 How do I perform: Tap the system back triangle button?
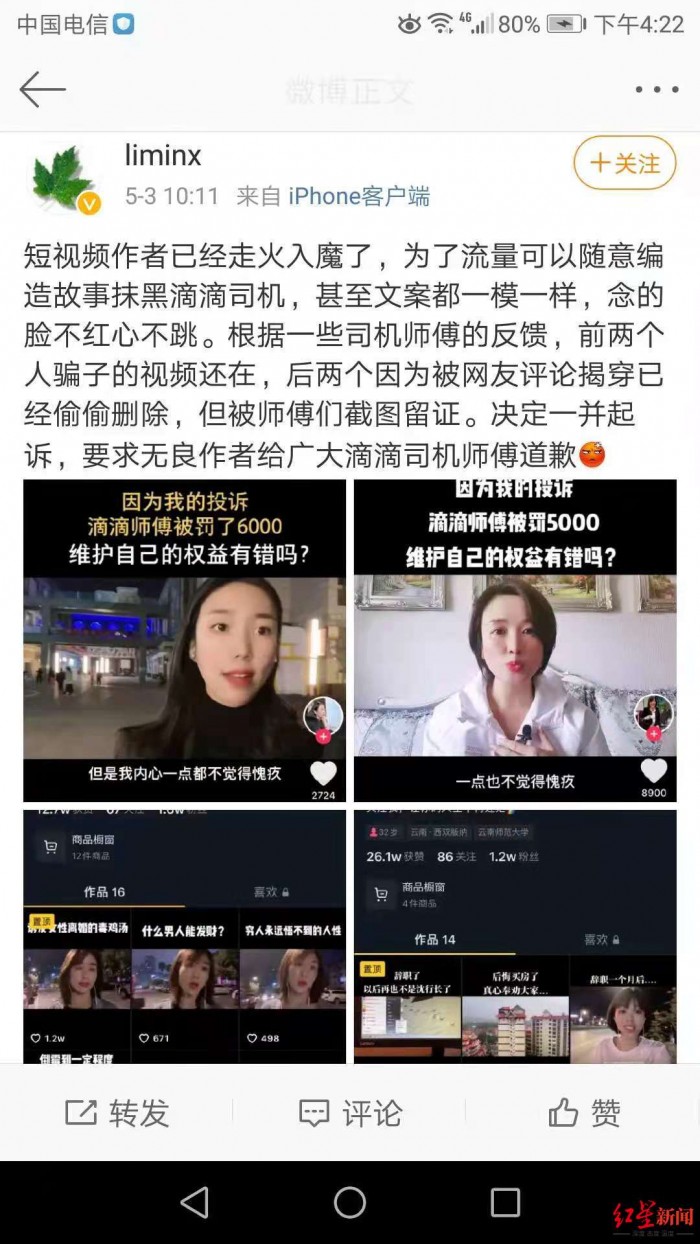coord(194,1202)
